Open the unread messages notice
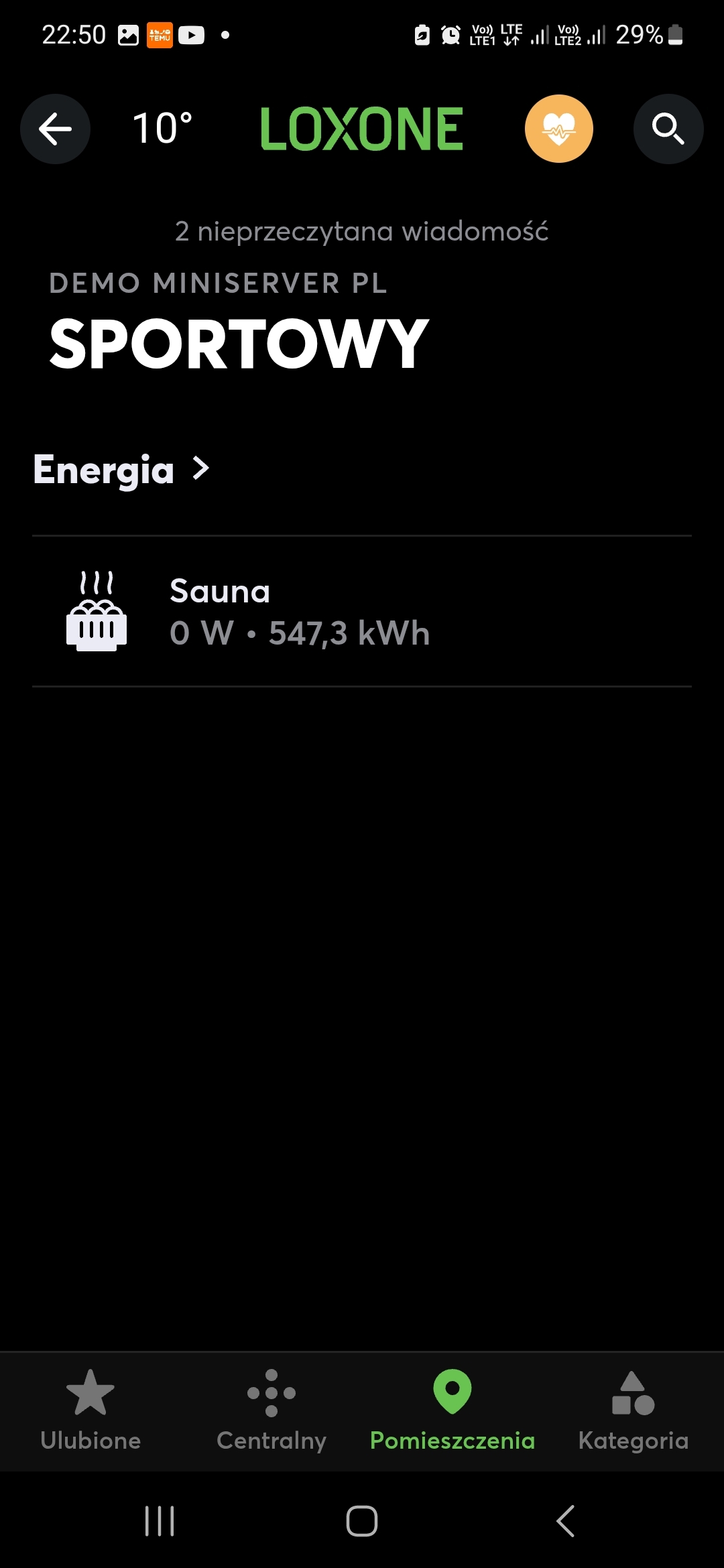The image size is (724, 1568). coord(362,231)
